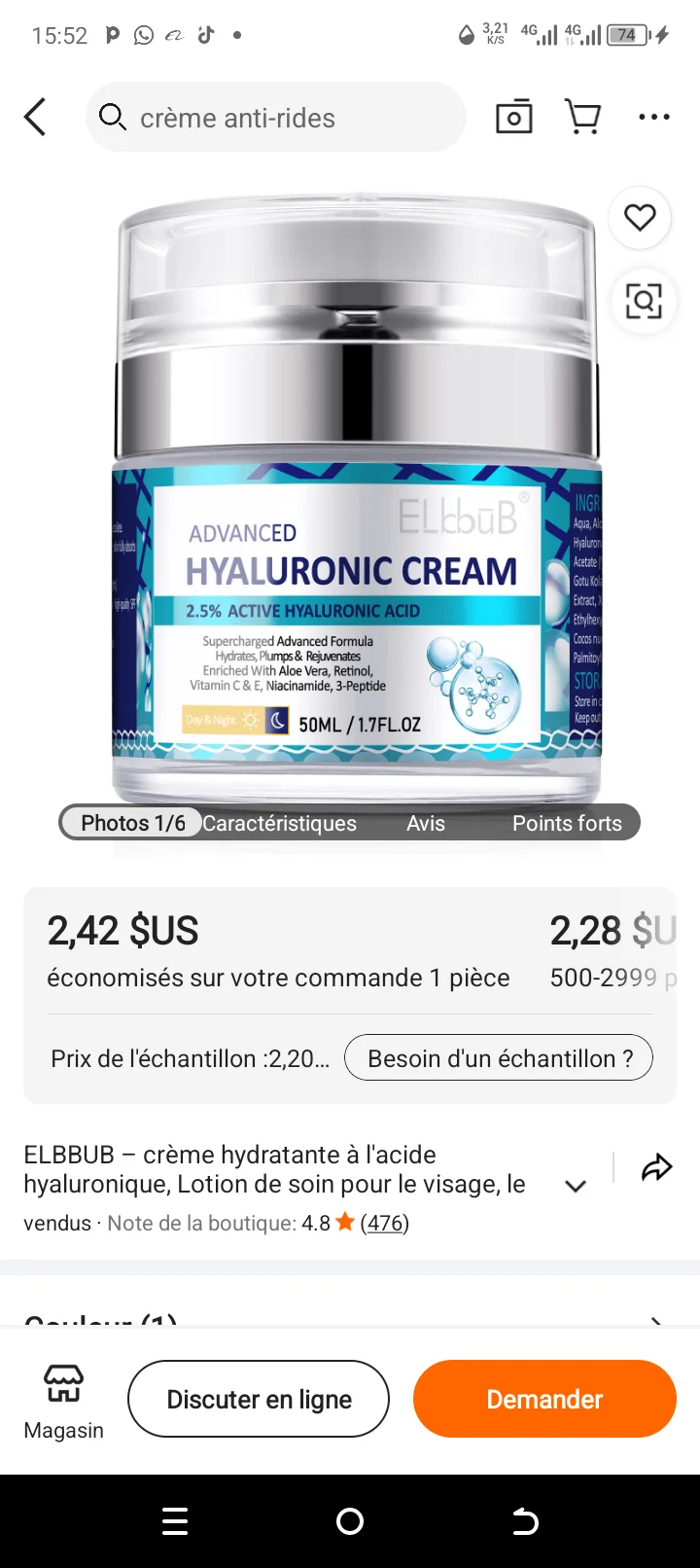Find similar products with image scan icon
Viewport: 700px width, 1568px height.
(x=643, y=302)
